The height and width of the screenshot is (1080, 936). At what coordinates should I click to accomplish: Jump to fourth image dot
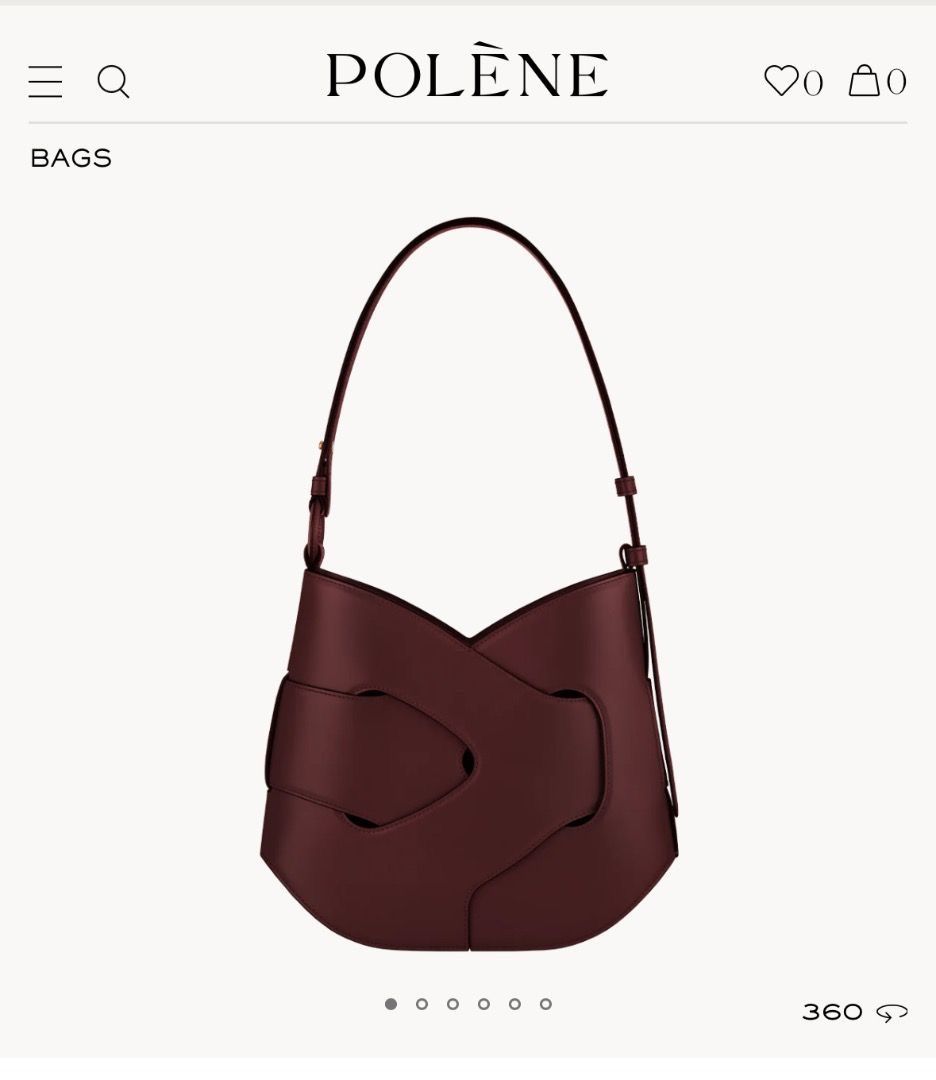(x=484, y=1004)
